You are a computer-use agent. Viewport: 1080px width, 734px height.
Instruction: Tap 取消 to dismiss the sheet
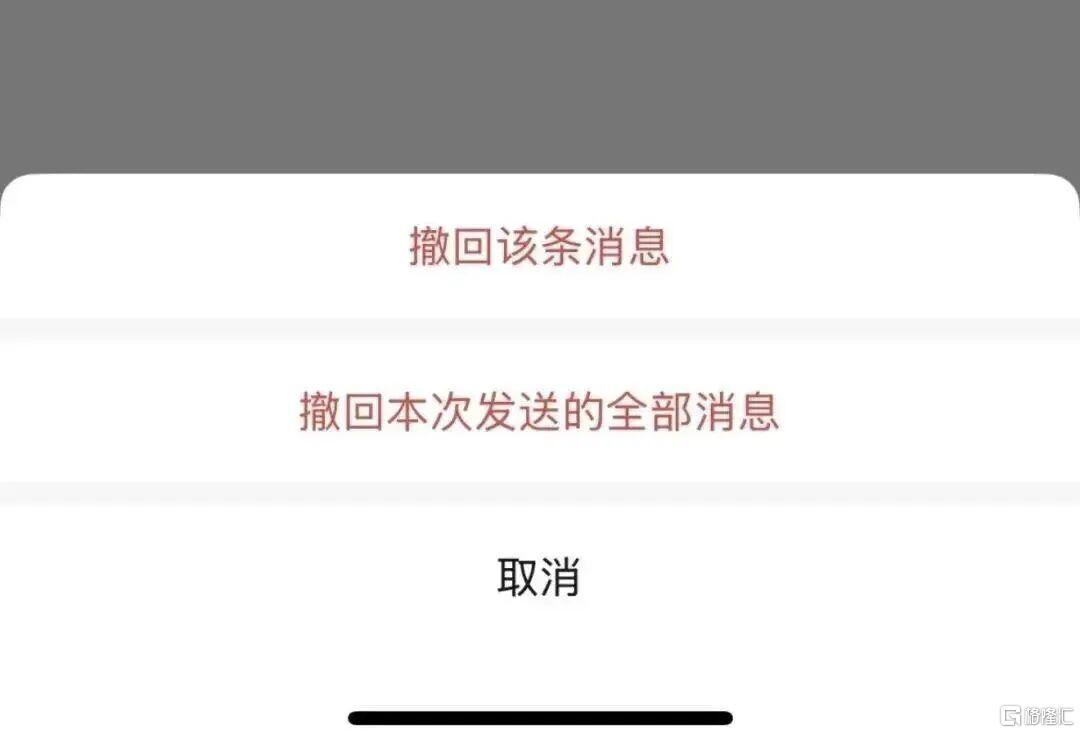pos(539,578)
